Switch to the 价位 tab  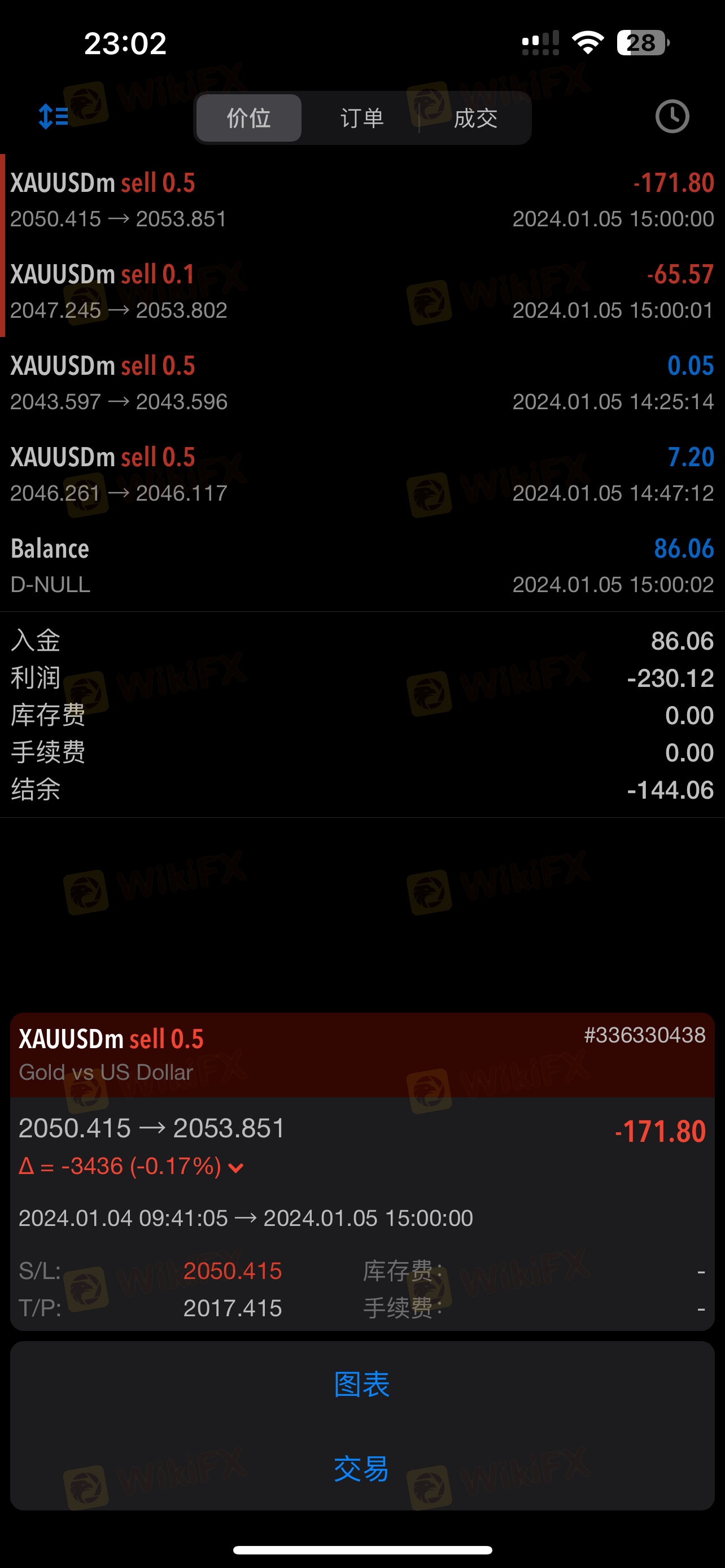(248, 118)
